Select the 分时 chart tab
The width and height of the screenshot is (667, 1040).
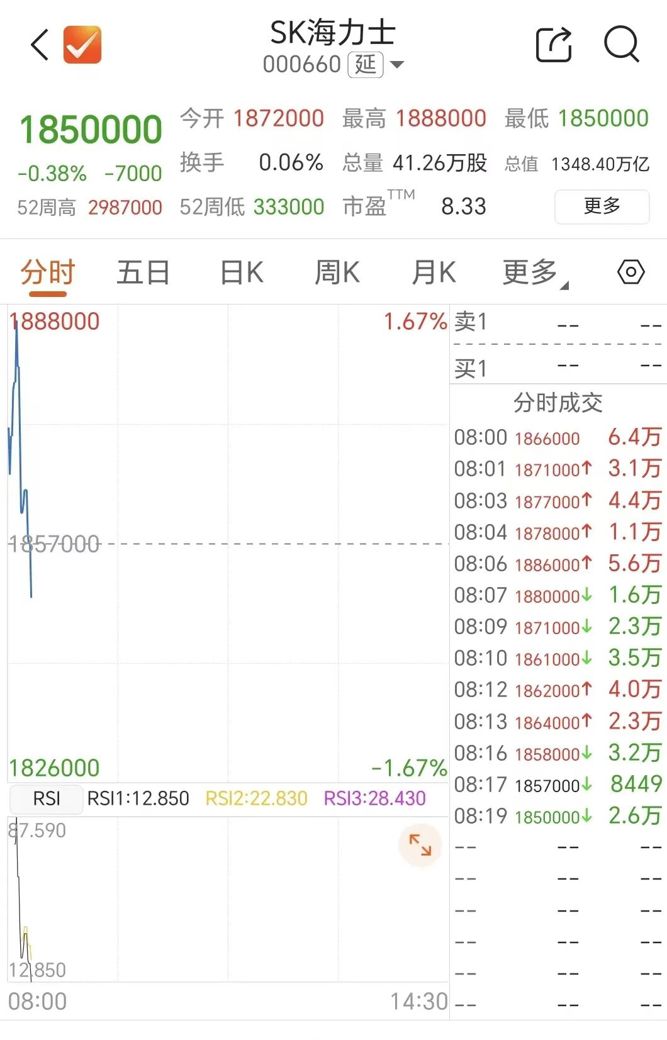(47, 273)
